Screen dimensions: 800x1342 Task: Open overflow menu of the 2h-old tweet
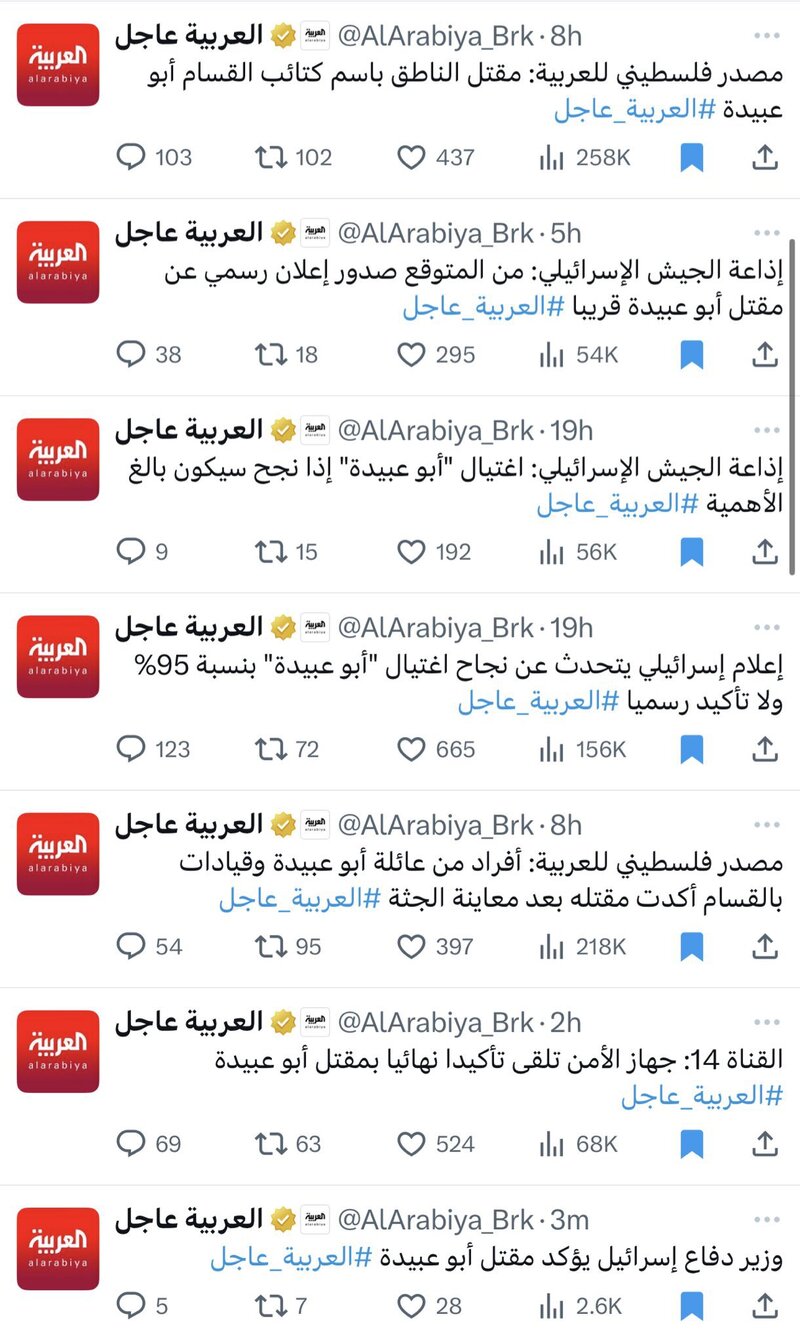tap(766, 1021)
